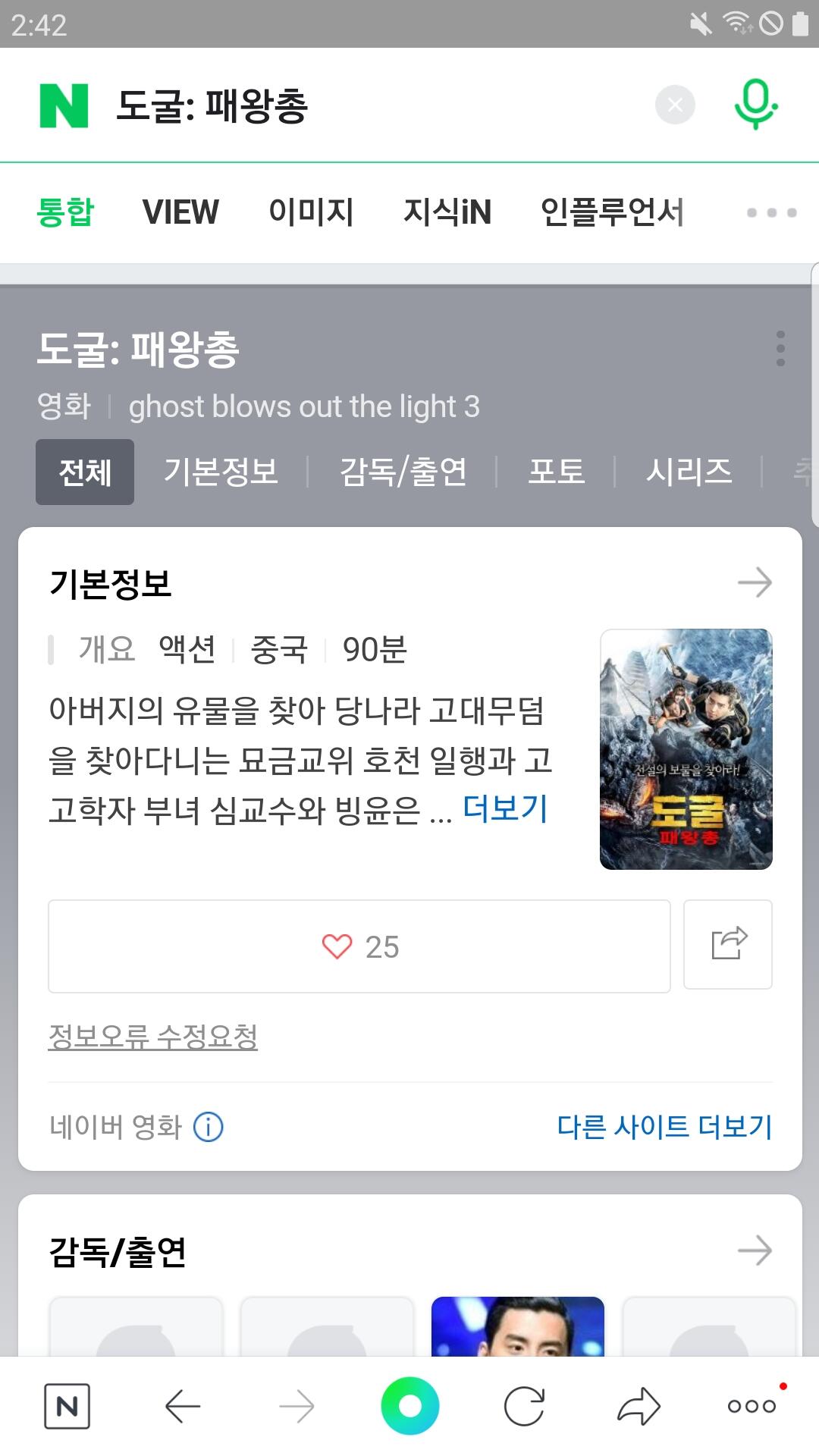Switch to the 지식iN tab
This screenshot has height=1456, width=819.
click(447, 212)
